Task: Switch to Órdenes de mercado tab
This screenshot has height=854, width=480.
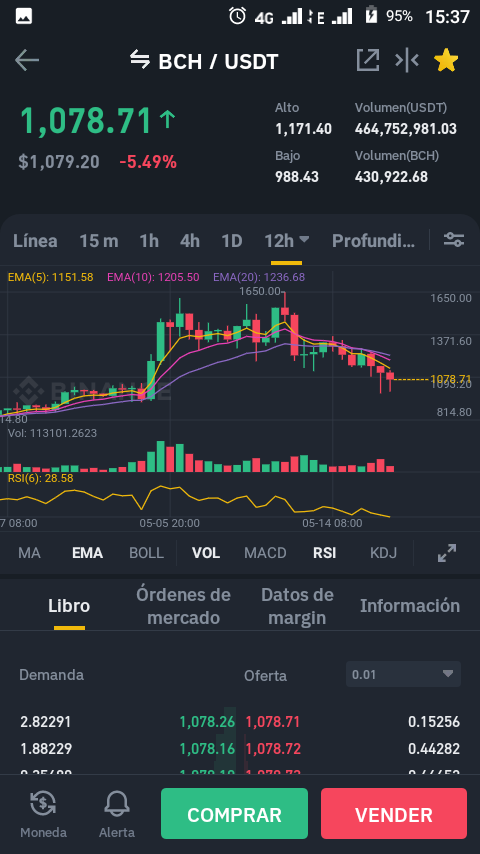Action: [184, 606]
